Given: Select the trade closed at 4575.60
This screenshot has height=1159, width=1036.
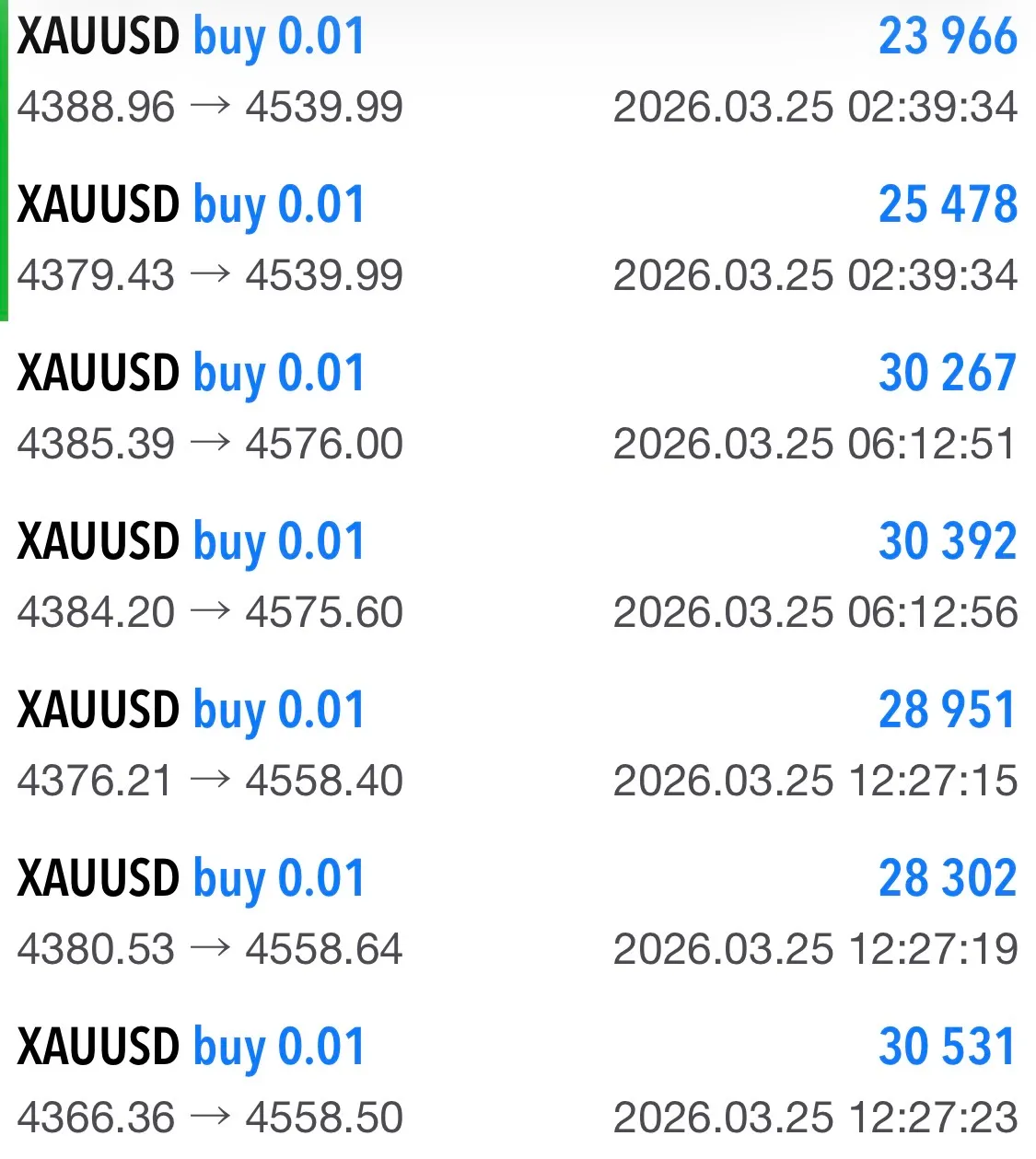Looking at the screenshot, I should click(x=518, y=576).
